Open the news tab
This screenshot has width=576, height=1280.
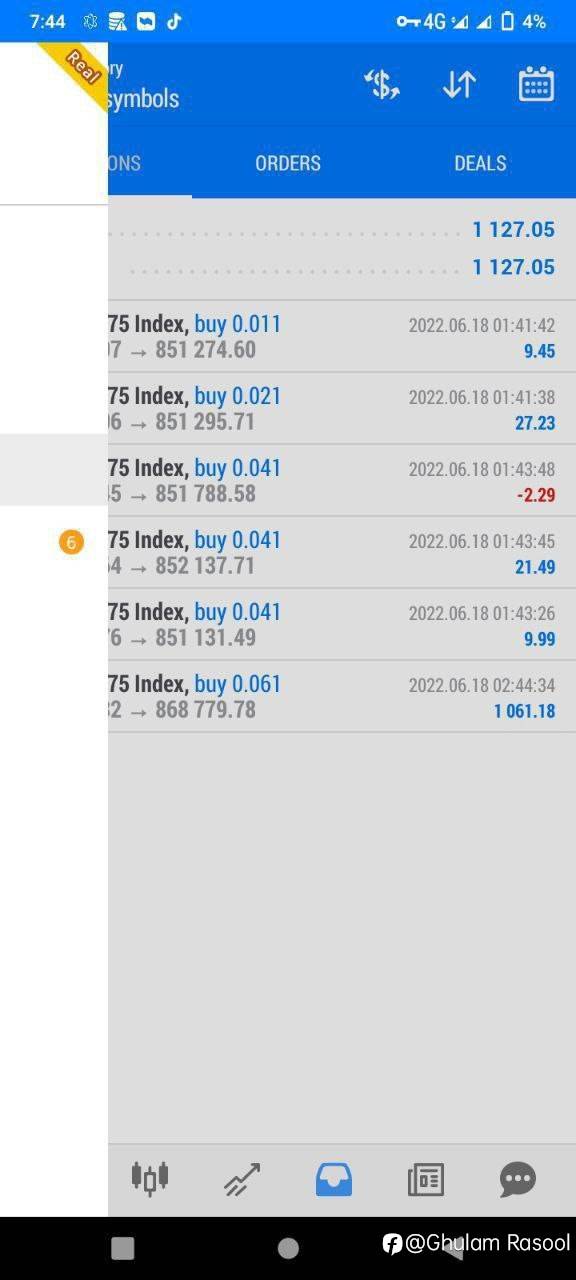(426, 1180)
